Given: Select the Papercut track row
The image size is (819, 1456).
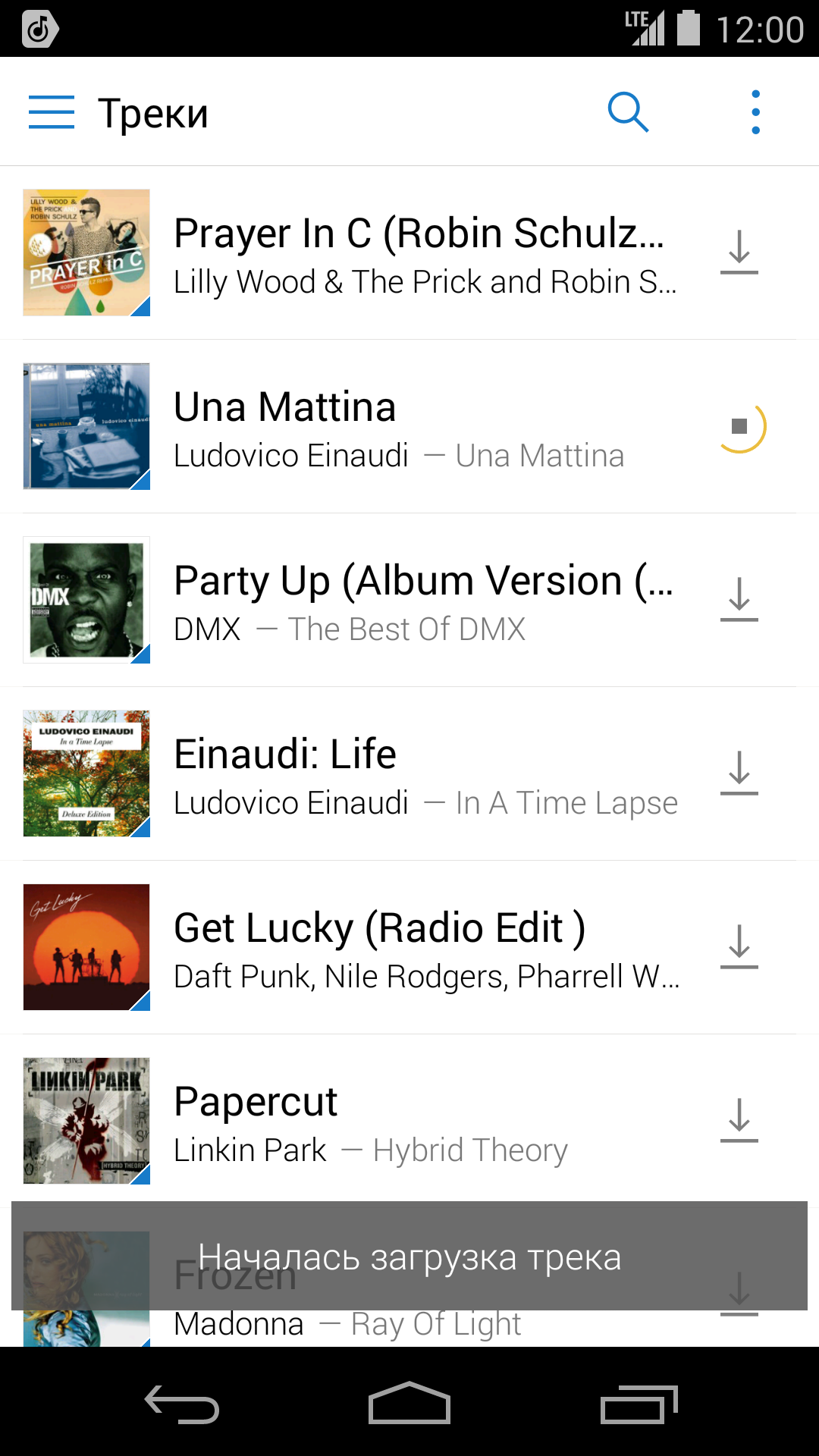Looking at the screenshot, I should [425, 1122].
